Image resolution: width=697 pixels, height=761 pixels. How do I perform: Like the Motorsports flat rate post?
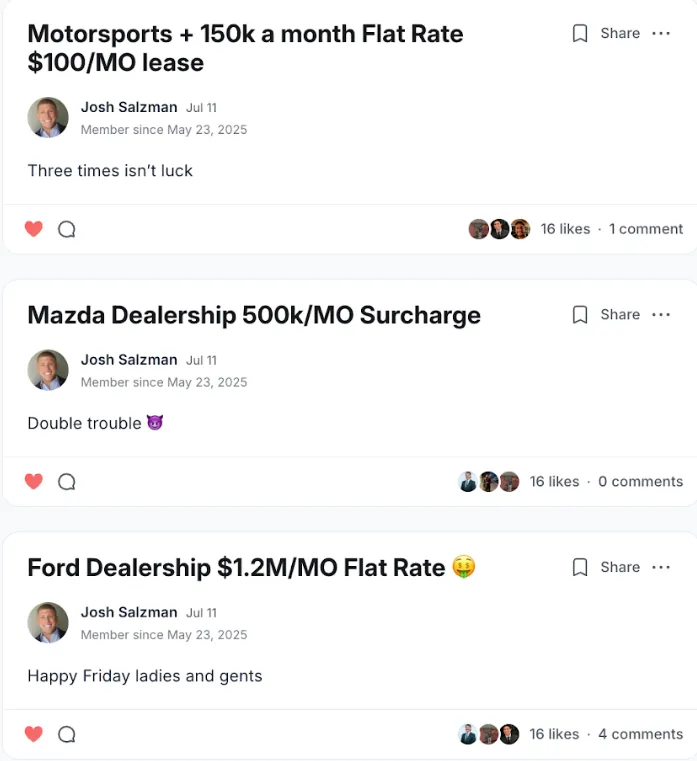pos(34,229)
